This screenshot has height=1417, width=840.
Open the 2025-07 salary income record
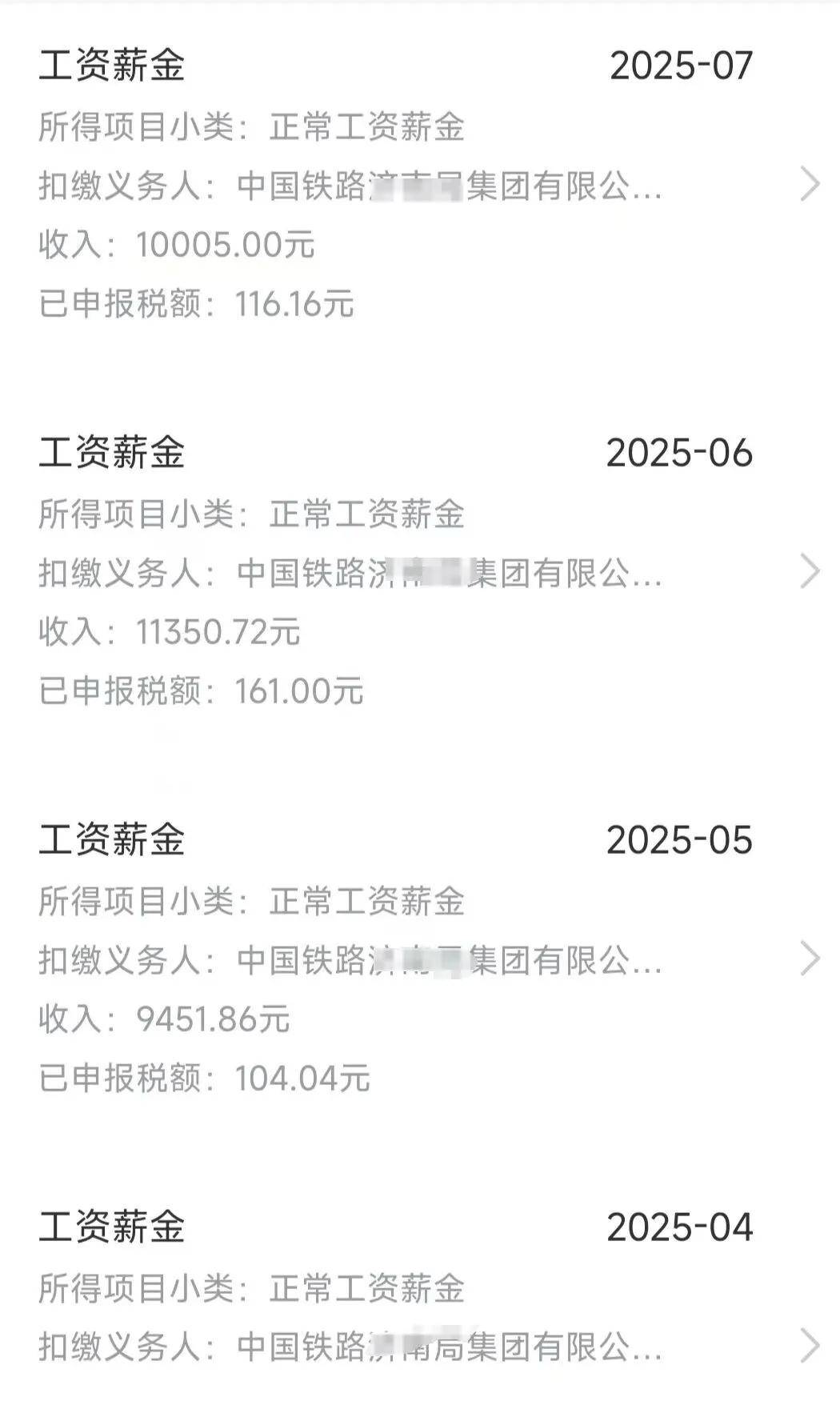[810, 185]
